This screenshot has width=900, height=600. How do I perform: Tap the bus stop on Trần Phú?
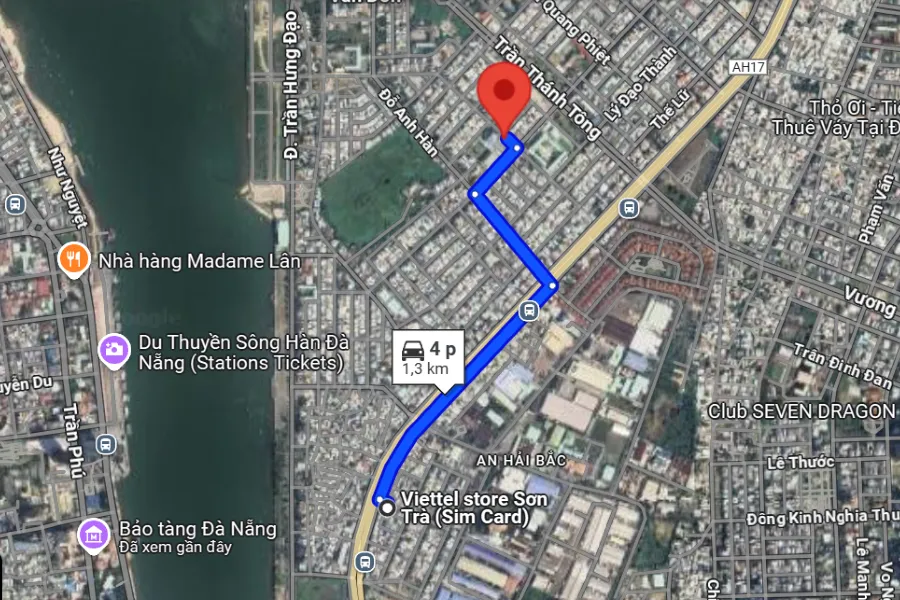pos(107,442)
